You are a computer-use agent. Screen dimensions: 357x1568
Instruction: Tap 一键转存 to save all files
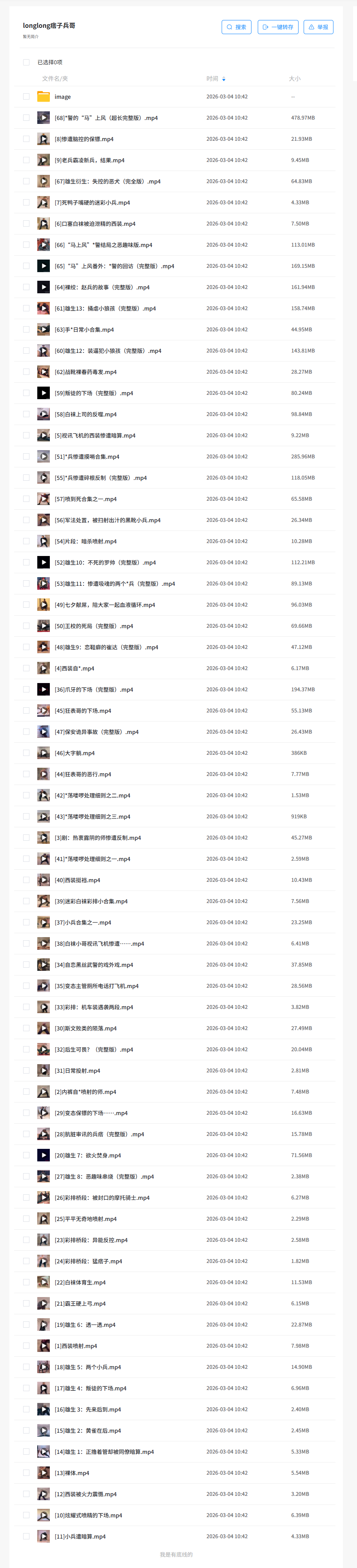click(x=278, y=27)
